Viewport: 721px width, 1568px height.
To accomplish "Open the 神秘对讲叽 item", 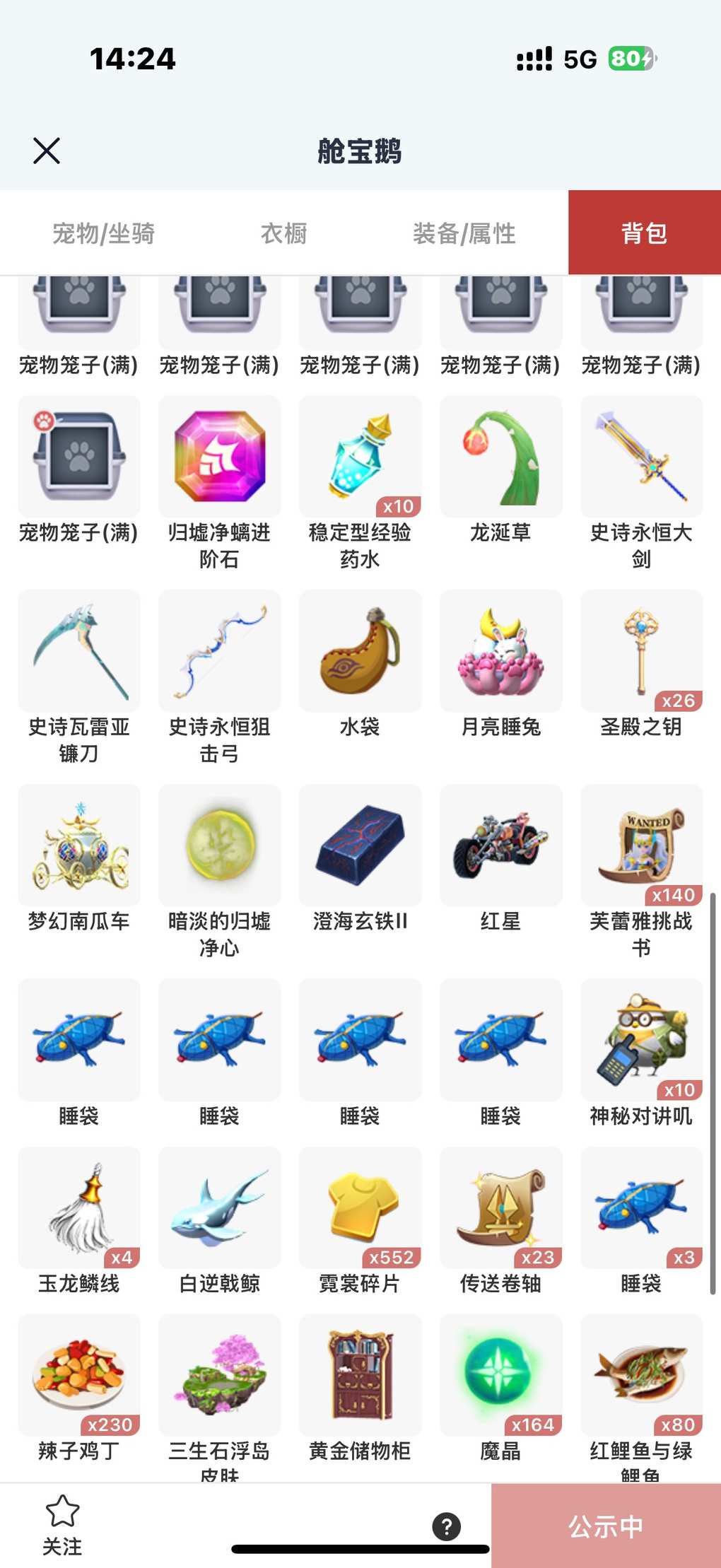I will tap(641, 1041).
